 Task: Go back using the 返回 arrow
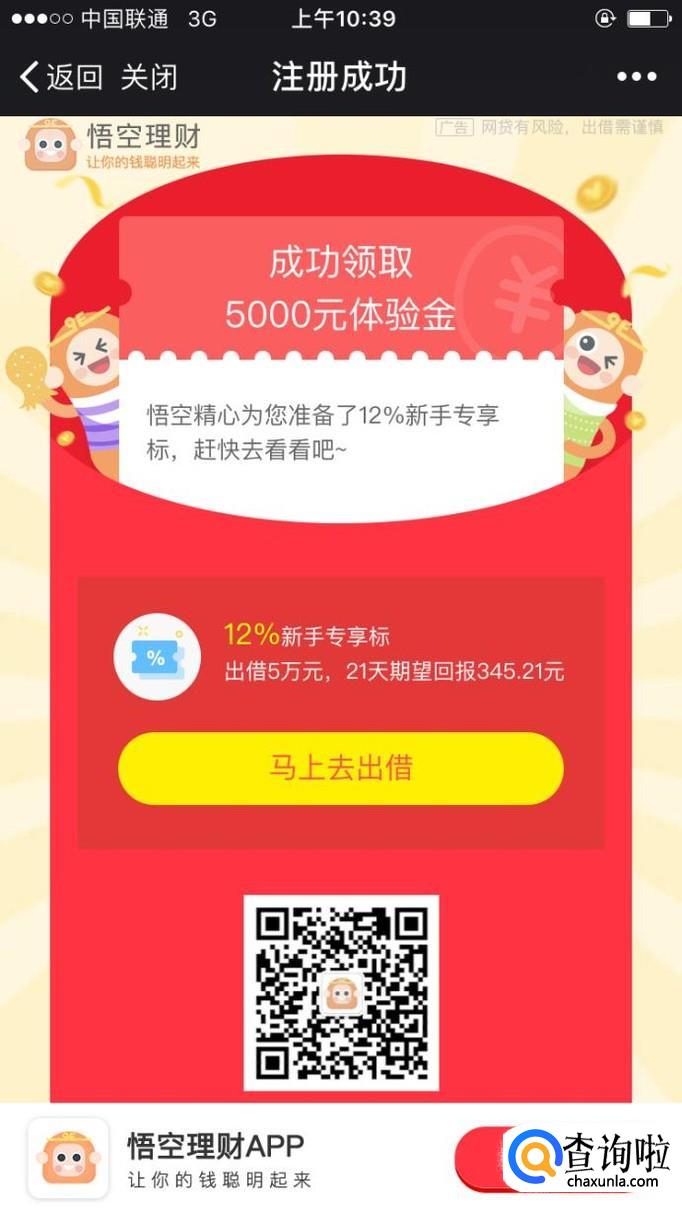tap(60, 77)
